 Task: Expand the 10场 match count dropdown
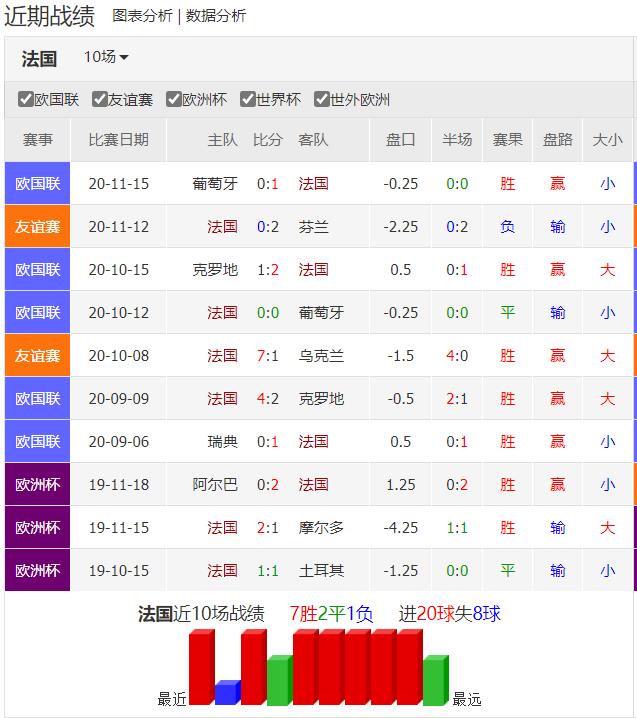click(106, 57)
